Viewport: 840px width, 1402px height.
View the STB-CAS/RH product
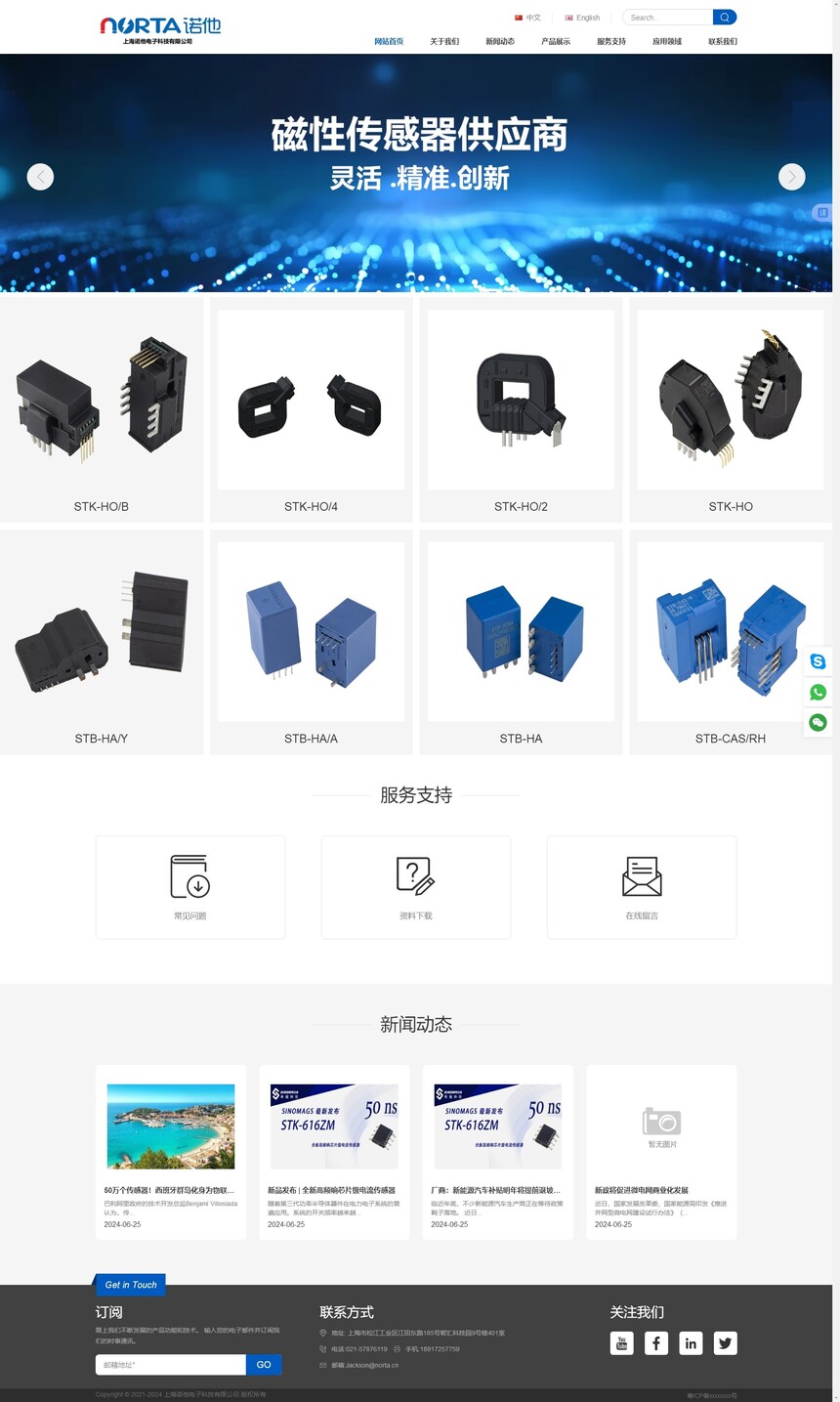pyautogui.click(x=730, y=643)
